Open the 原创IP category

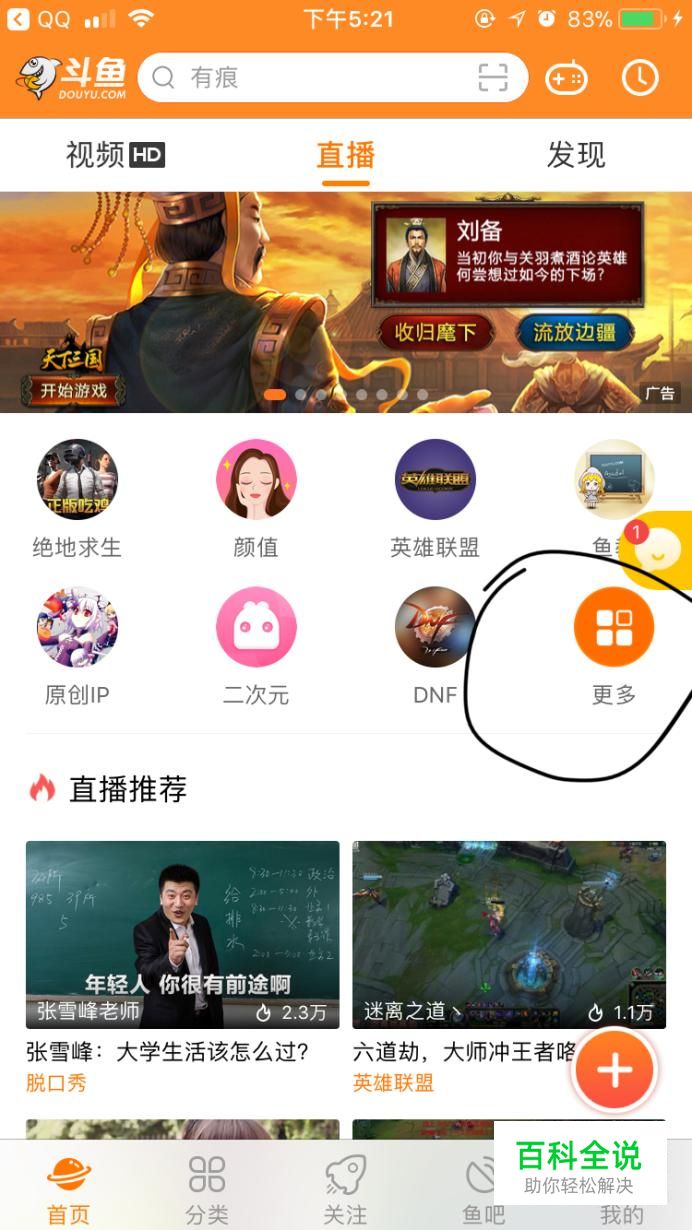click(77, 628)
